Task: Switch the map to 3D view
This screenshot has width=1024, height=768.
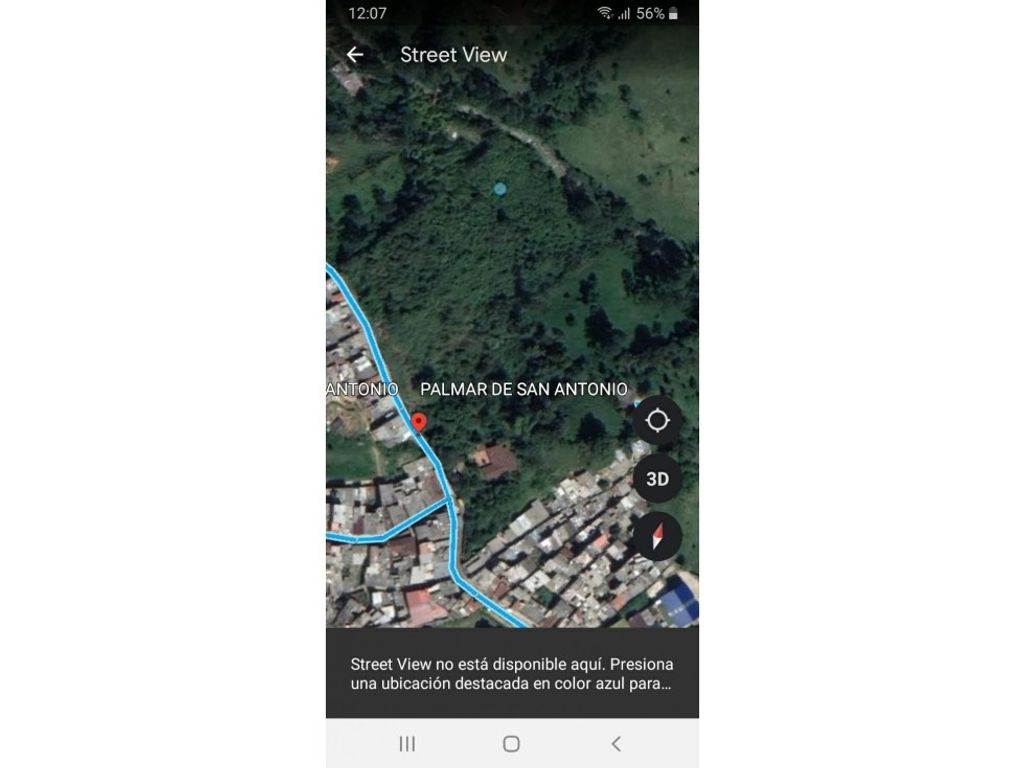Action: [x=657, y=479]
